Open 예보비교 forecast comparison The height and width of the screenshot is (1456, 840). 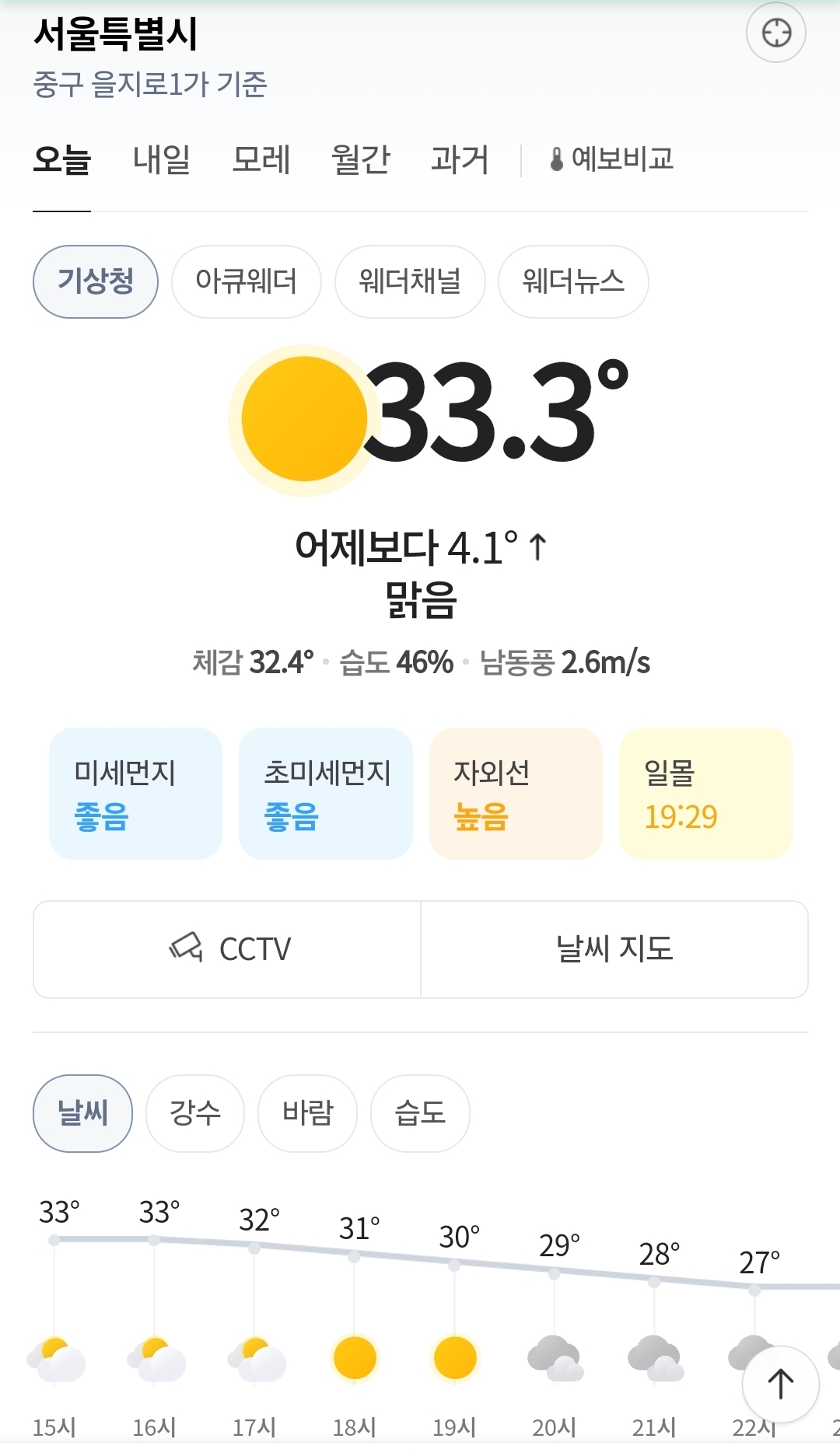(x=611, y=159)
